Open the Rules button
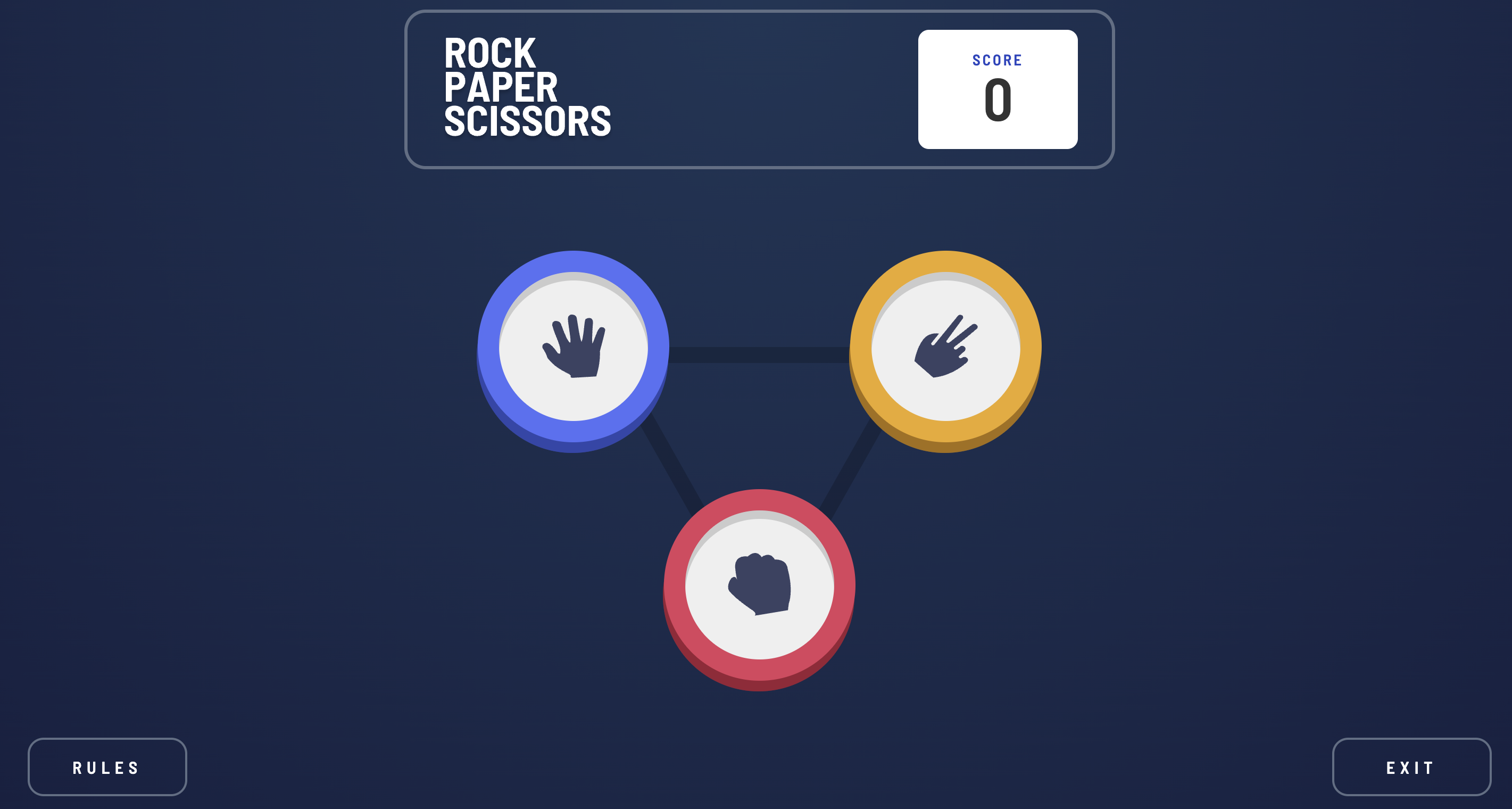The height and width of the screenshot is (809, 1512). [x=107, y=767]
